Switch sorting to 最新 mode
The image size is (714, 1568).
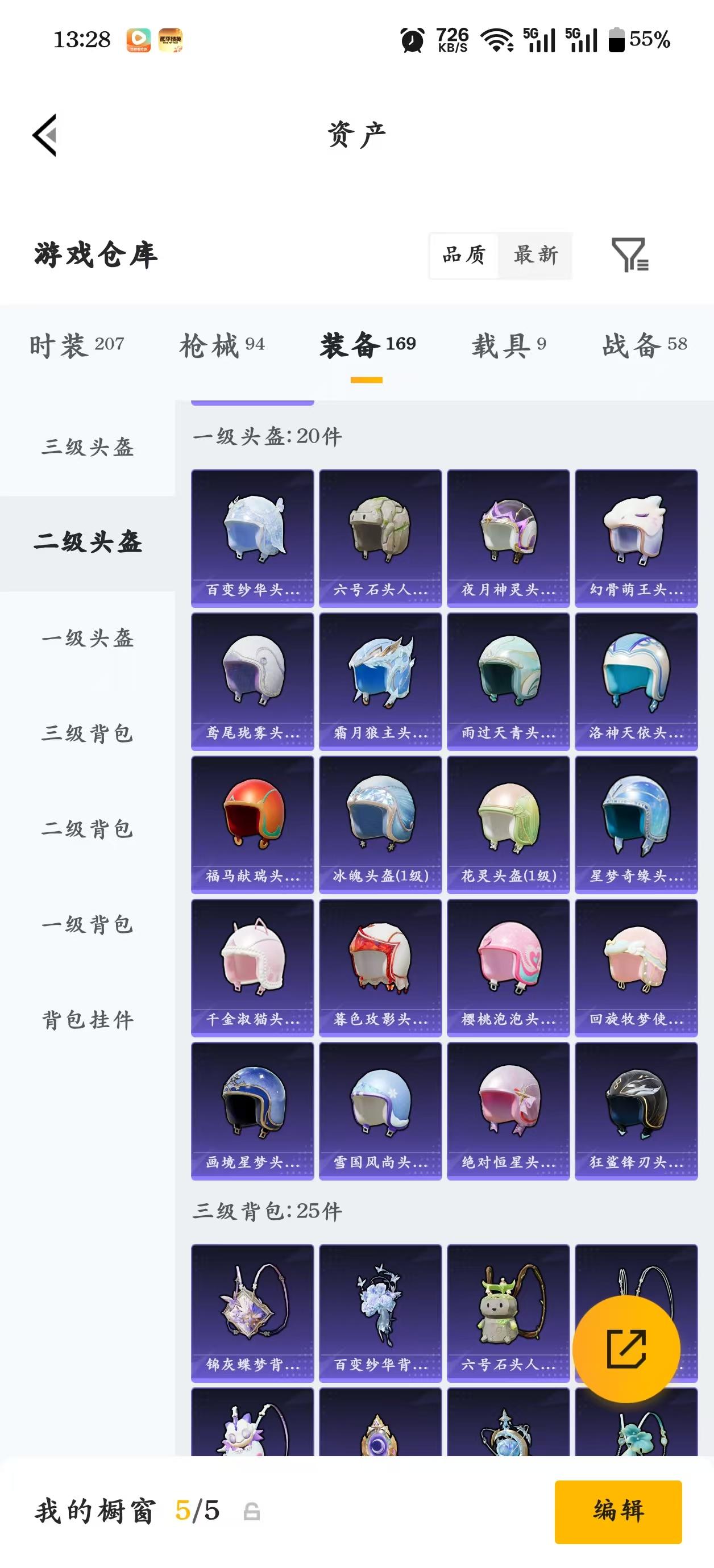pyautogui.click(x=535, y=256)
